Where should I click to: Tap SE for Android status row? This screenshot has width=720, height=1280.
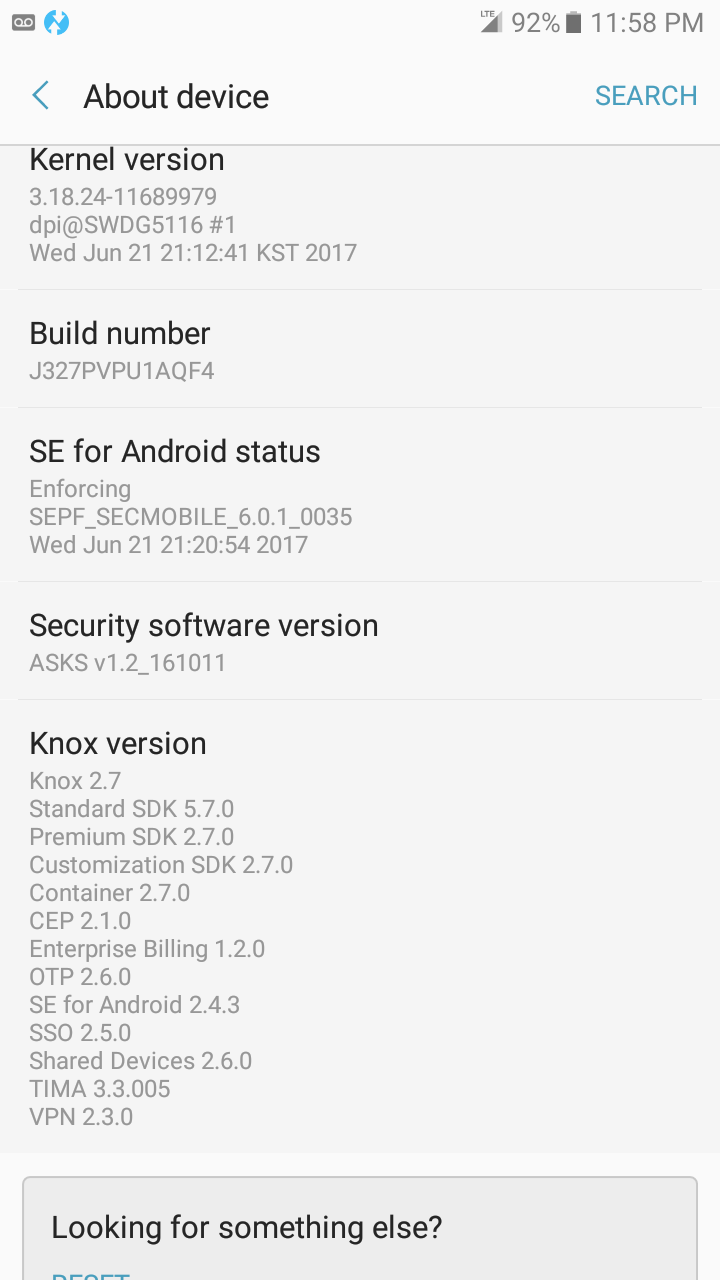point(360,495)
